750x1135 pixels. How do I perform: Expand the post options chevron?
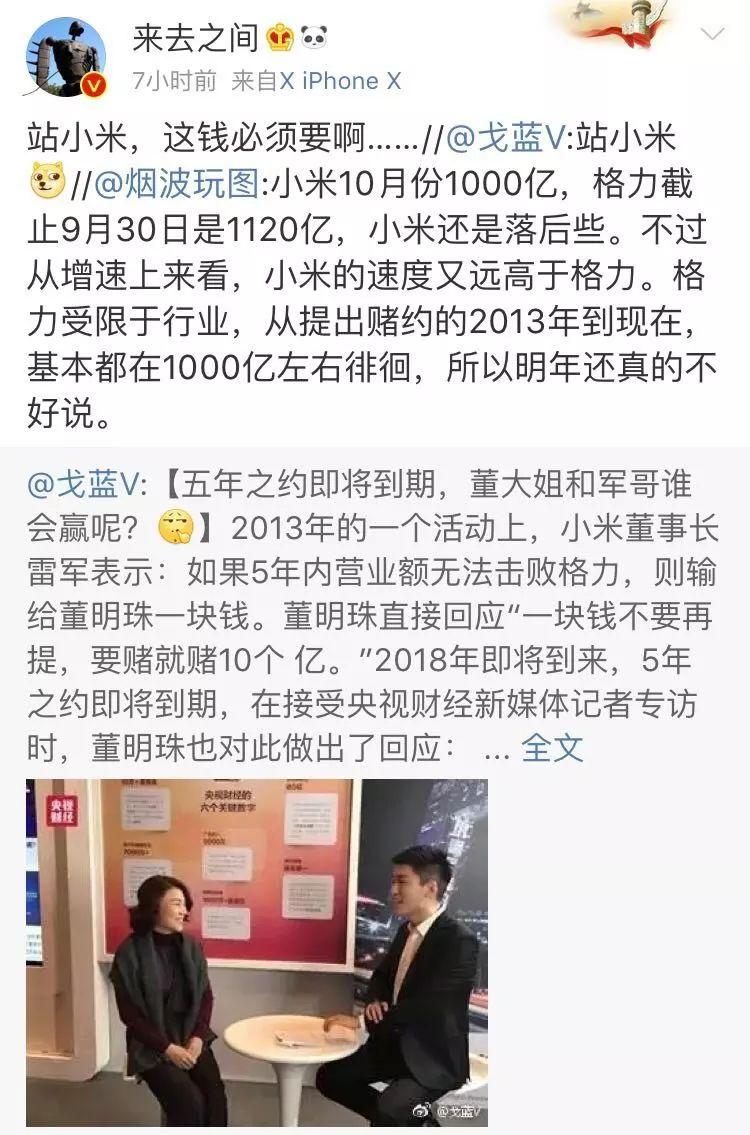click(x=712, y=35)
